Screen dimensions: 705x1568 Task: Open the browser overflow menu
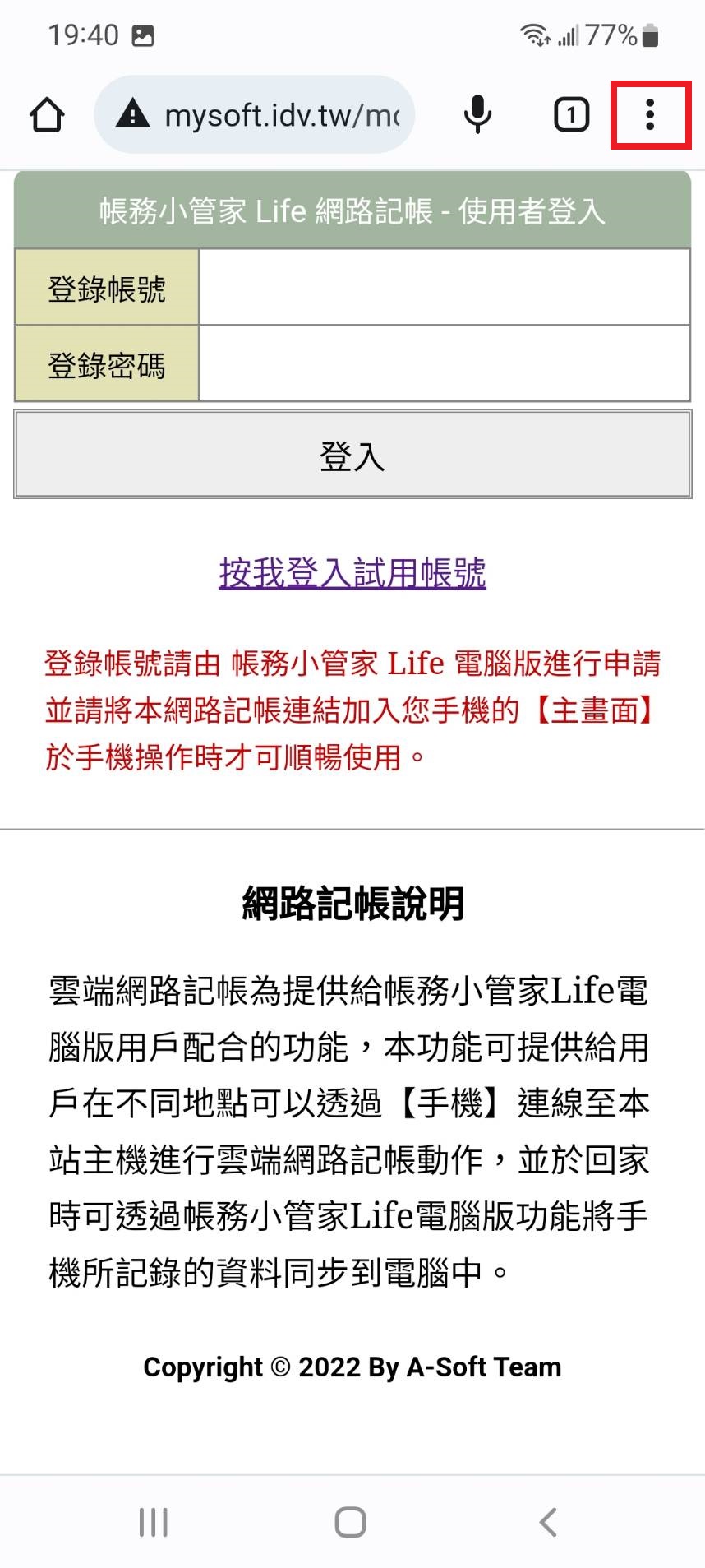650,115
